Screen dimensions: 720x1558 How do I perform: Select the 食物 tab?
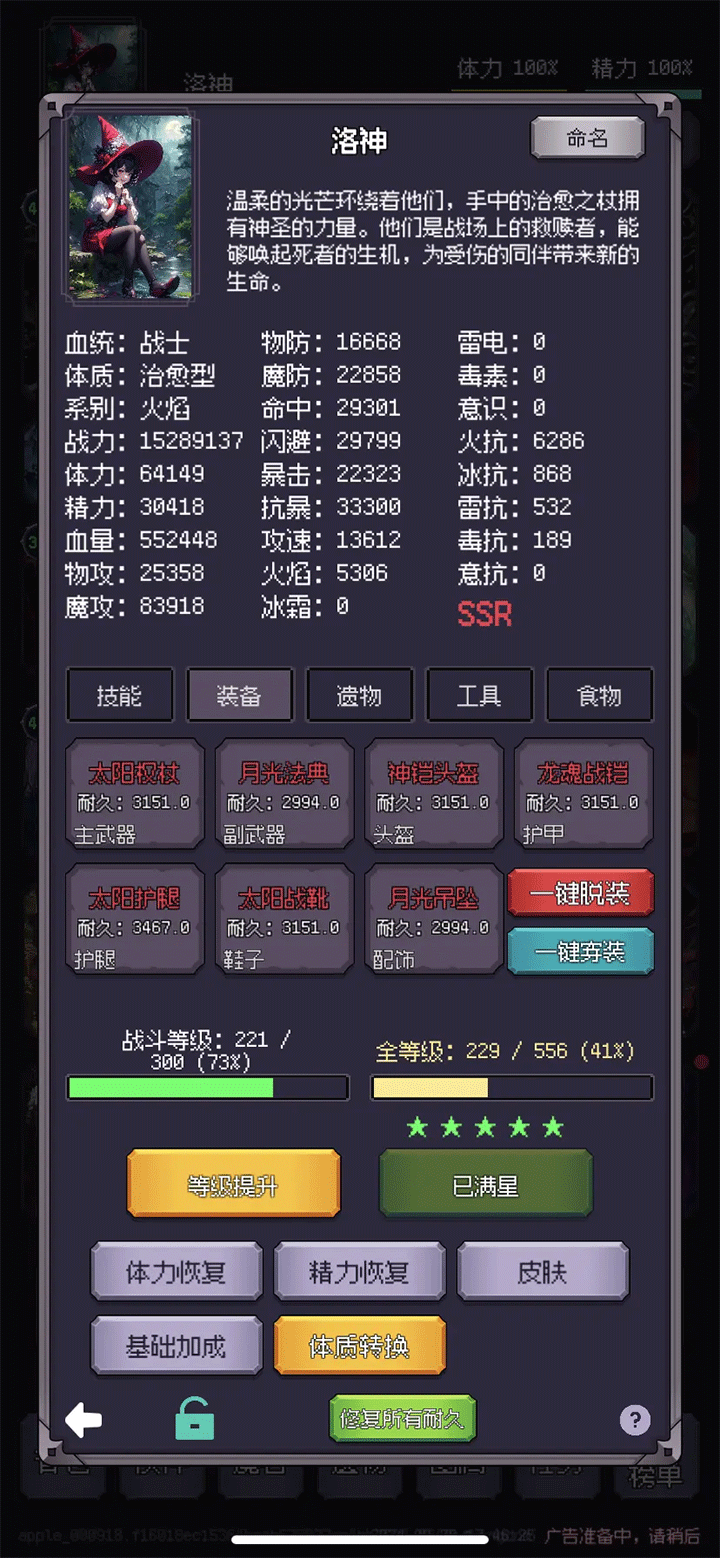pyautogui.click(x=599, y=695)
